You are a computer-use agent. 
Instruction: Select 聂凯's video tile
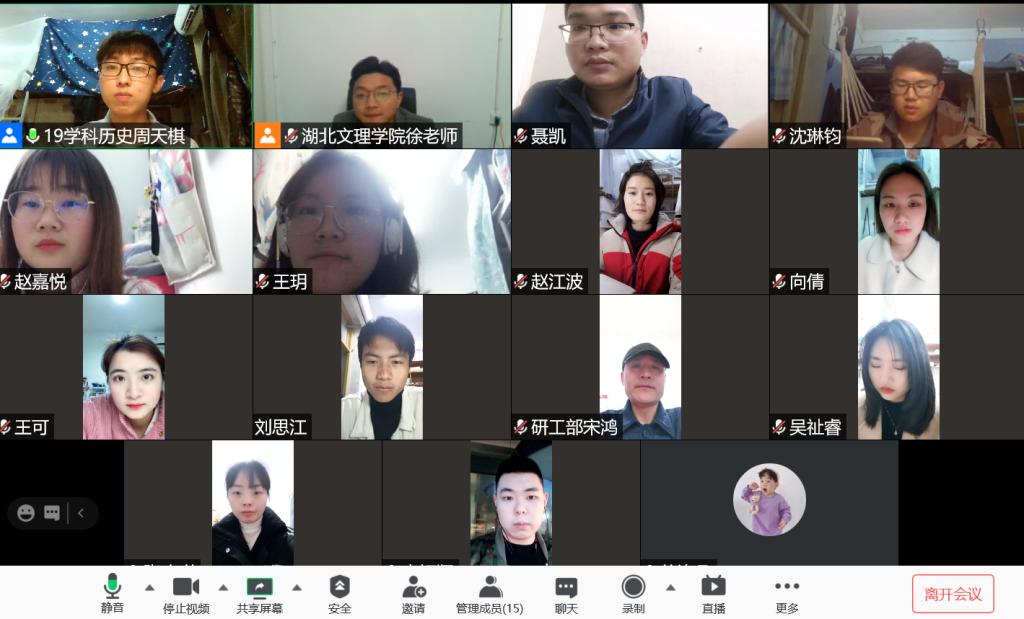(639, 75)
